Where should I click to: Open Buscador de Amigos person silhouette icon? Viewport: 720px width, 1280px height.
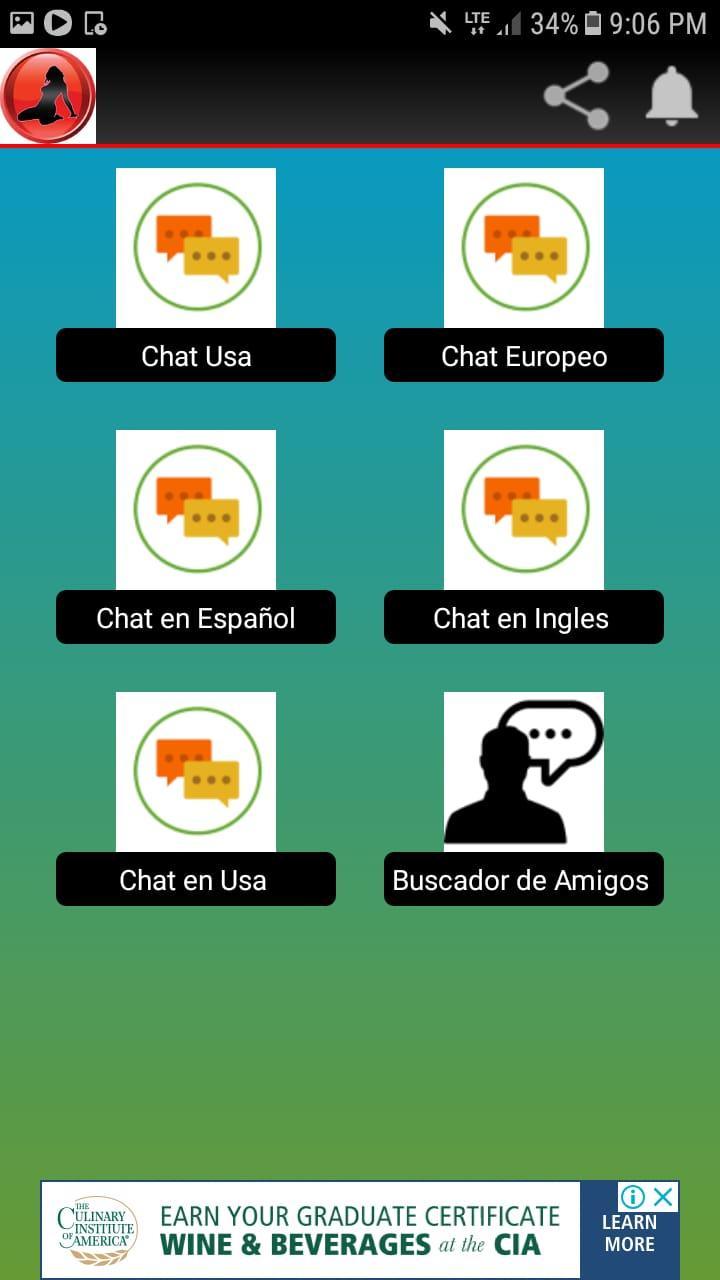(524, 771)
